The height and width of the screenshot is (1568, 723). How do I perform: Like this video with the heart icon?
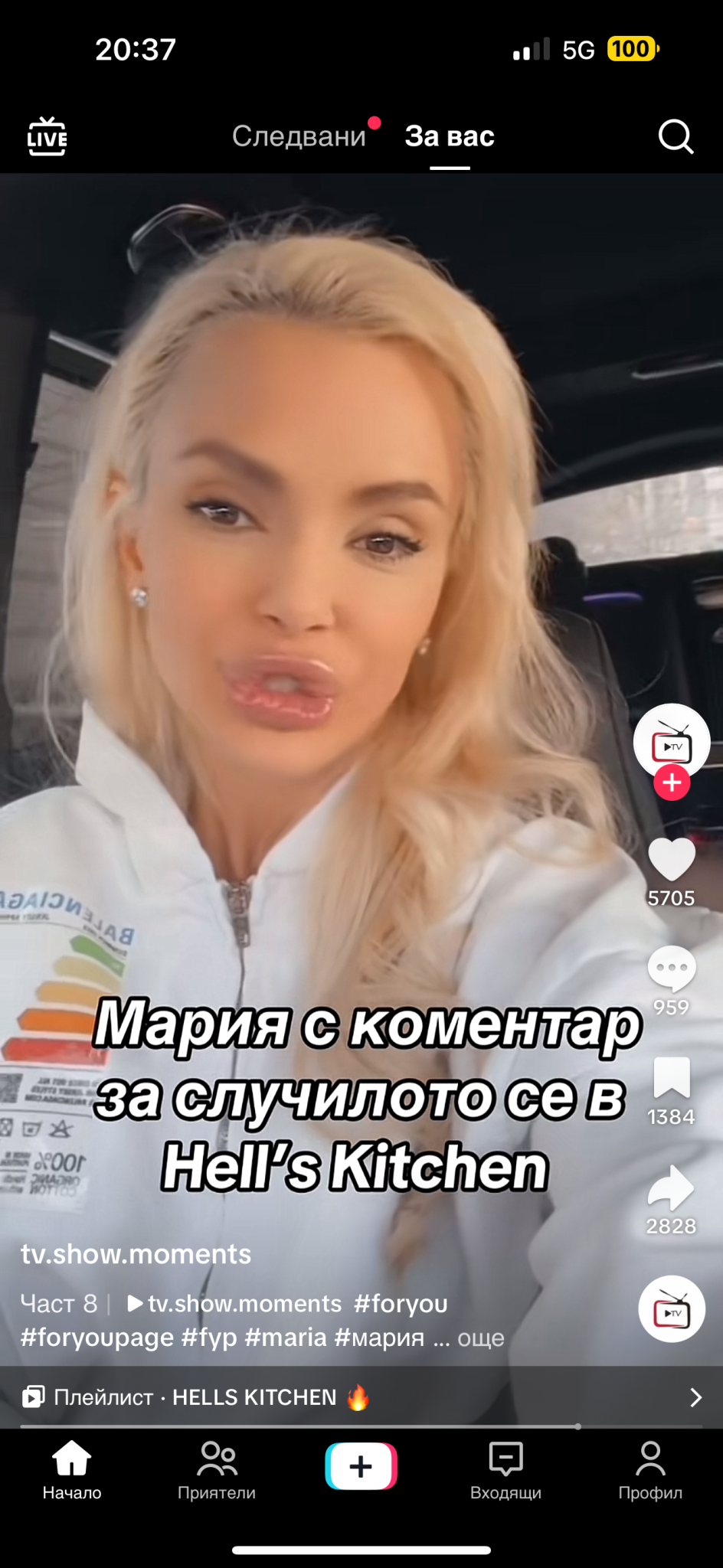coord(672,860)
